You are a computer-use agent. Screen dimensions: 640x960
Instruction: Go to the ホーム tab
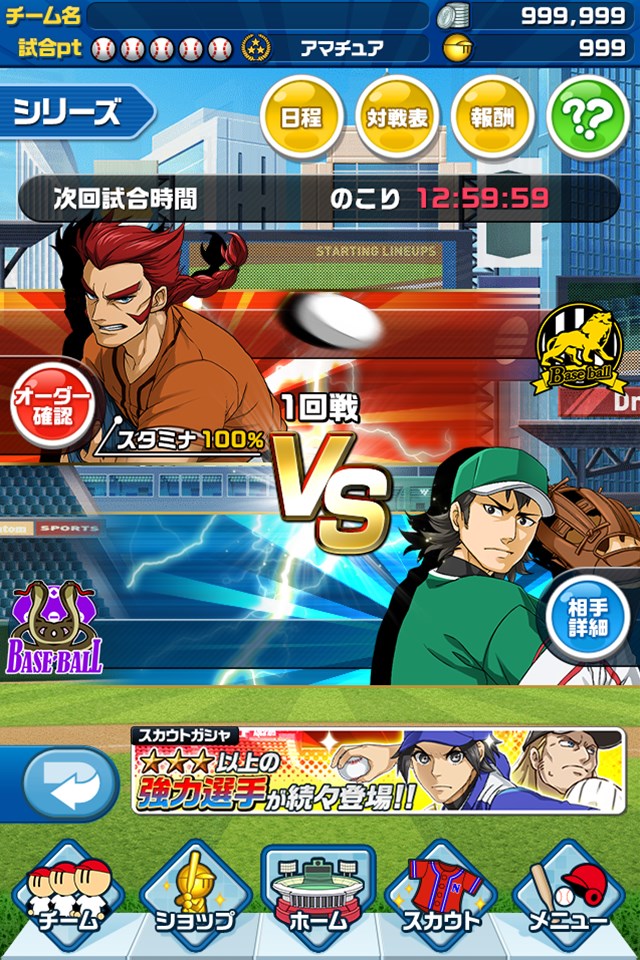pos(319,895)
